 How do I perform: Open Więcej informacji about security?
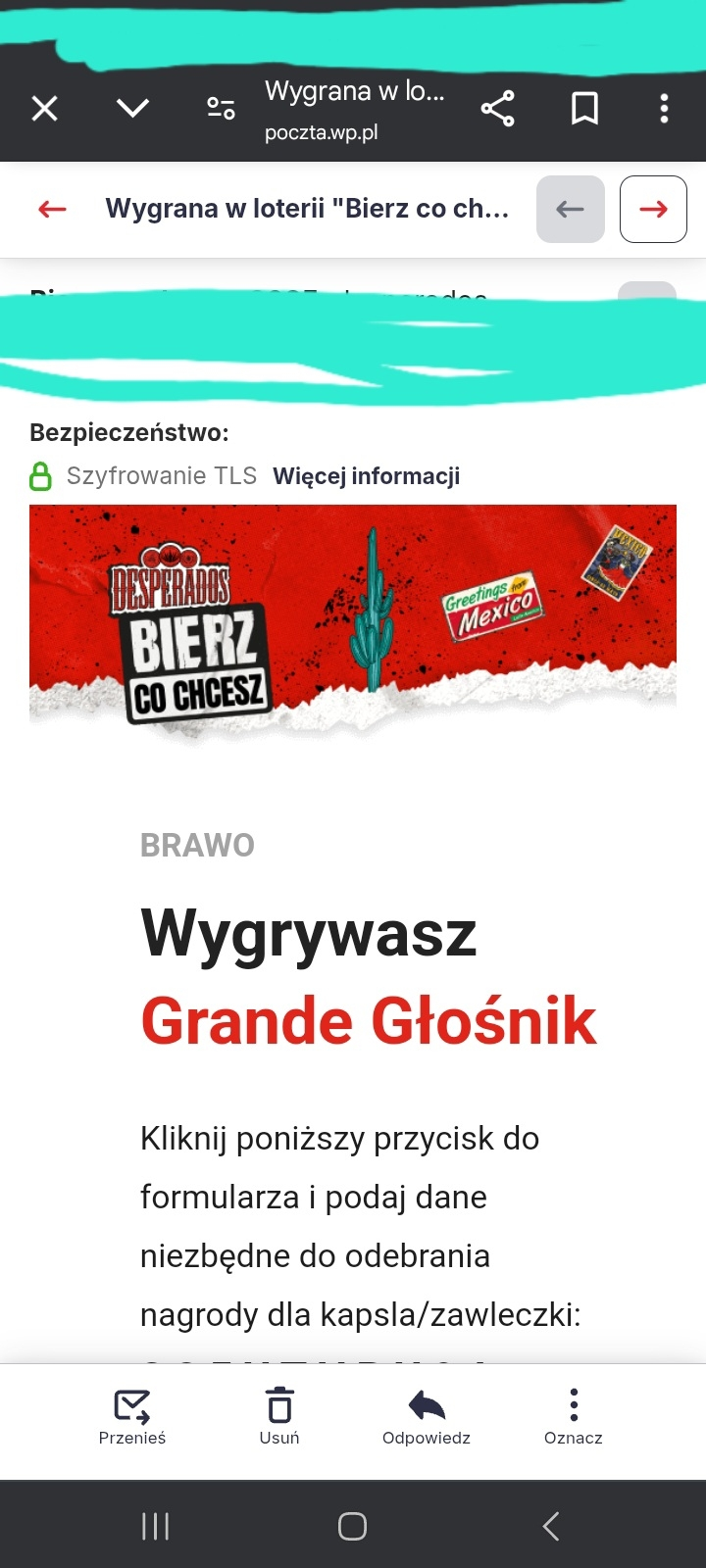366,476
